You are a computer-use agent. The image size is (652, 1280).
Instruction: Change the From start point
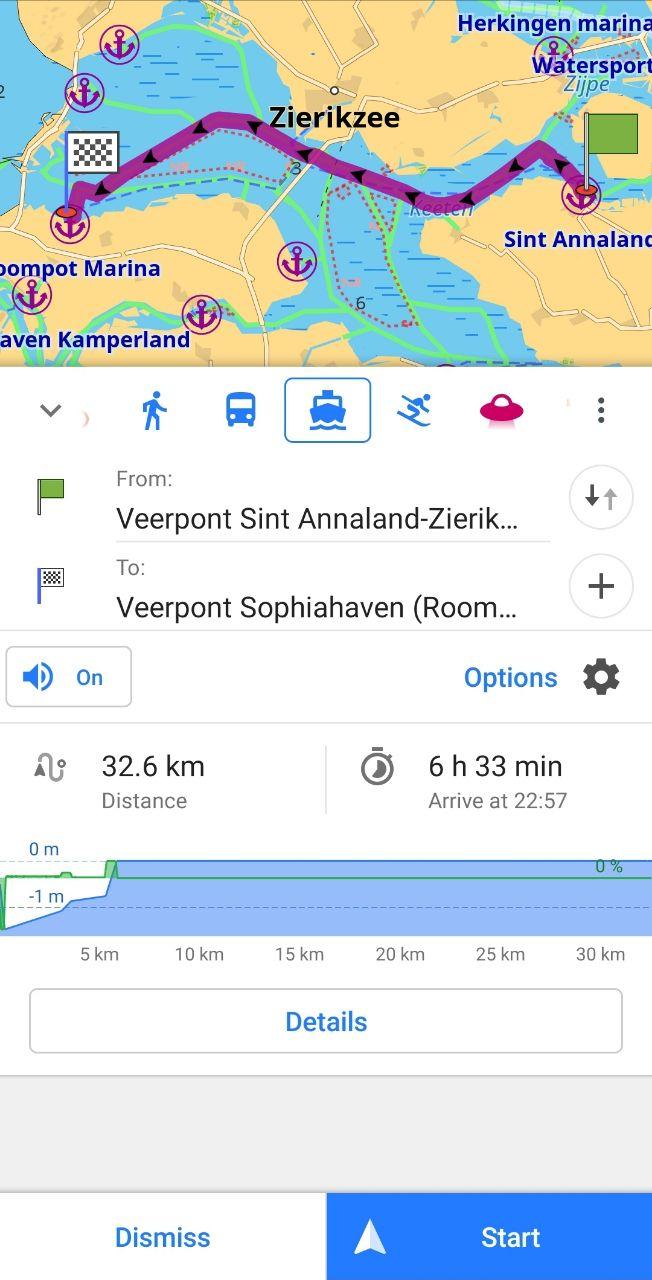tap(317, 518)
